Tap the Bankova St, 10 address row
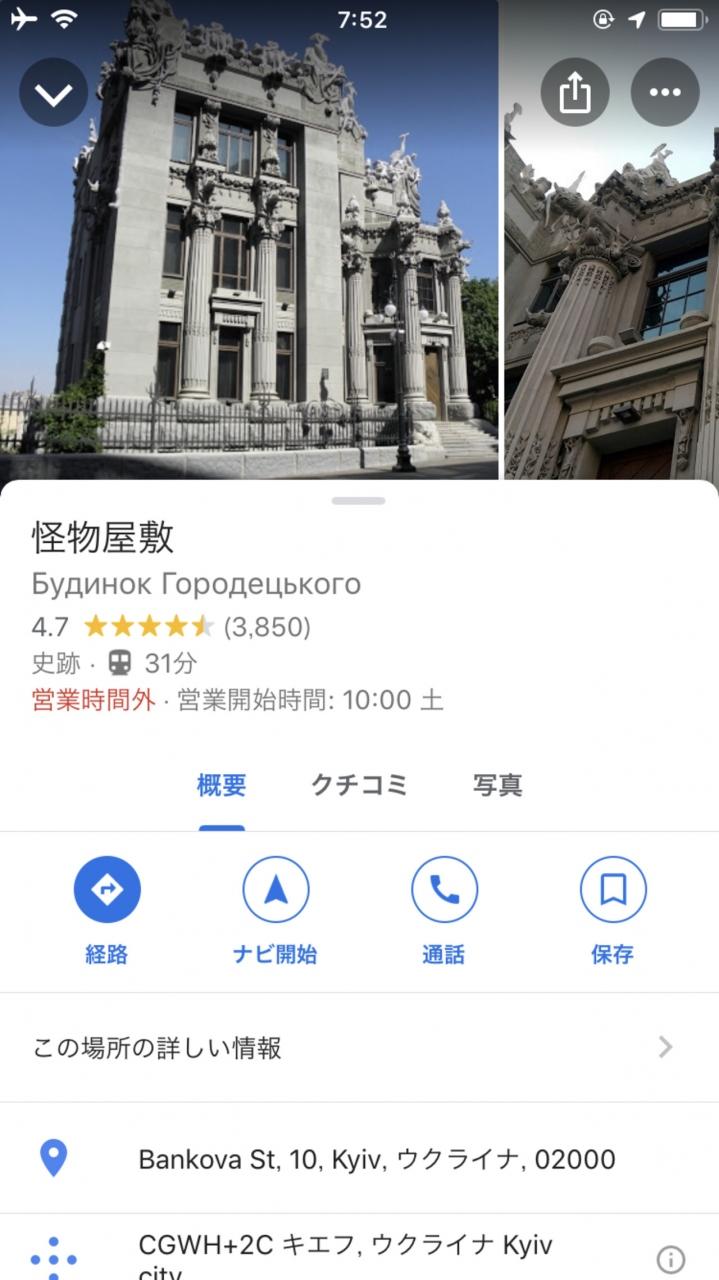The width and height of the screenshot is (719, 1280). (x=359, y=1159)
